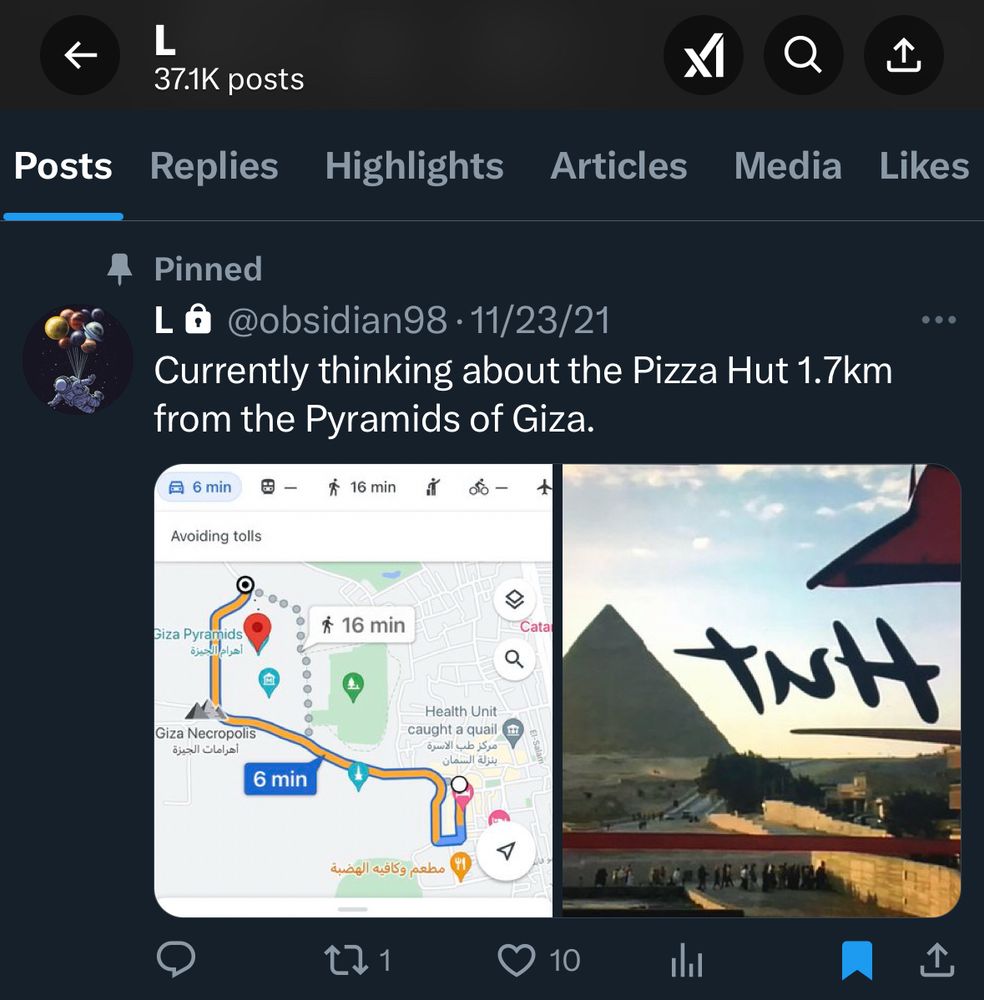This screenshot has height=1000, width=984.
Task: Share the profile via top share icon
Action: point(903,56)
